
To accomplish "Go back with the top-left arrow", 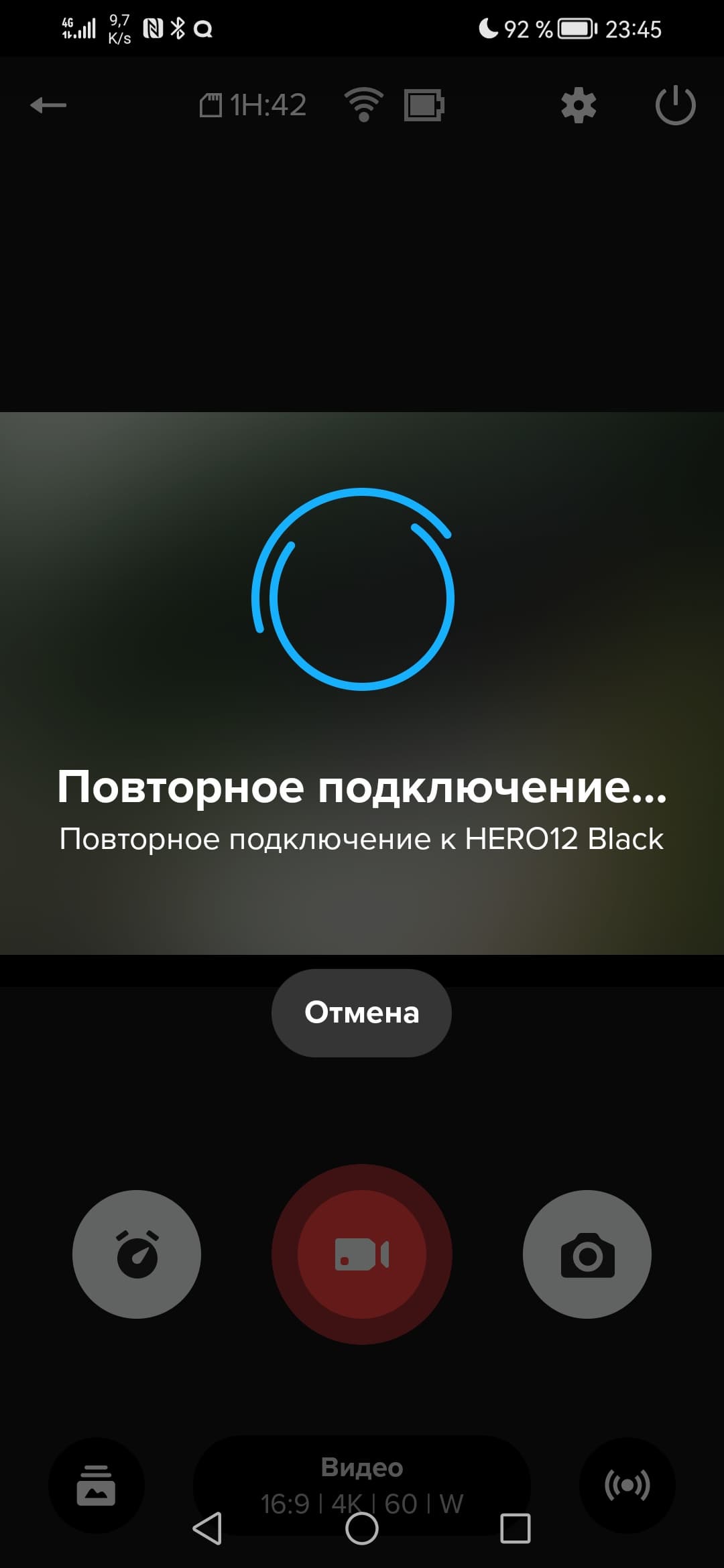I will click(48, 105).
